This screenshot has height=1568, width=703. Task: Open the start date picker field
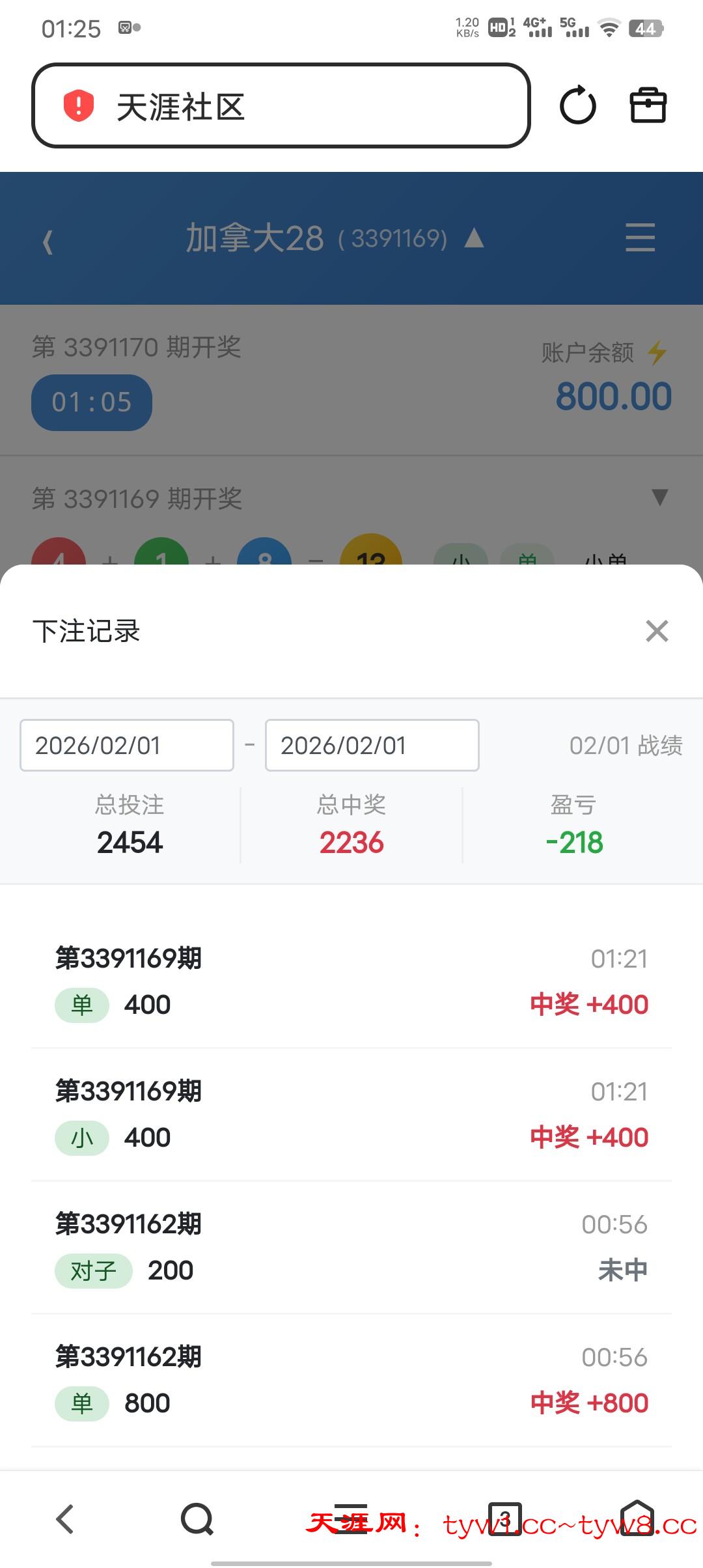click(127, 746)
